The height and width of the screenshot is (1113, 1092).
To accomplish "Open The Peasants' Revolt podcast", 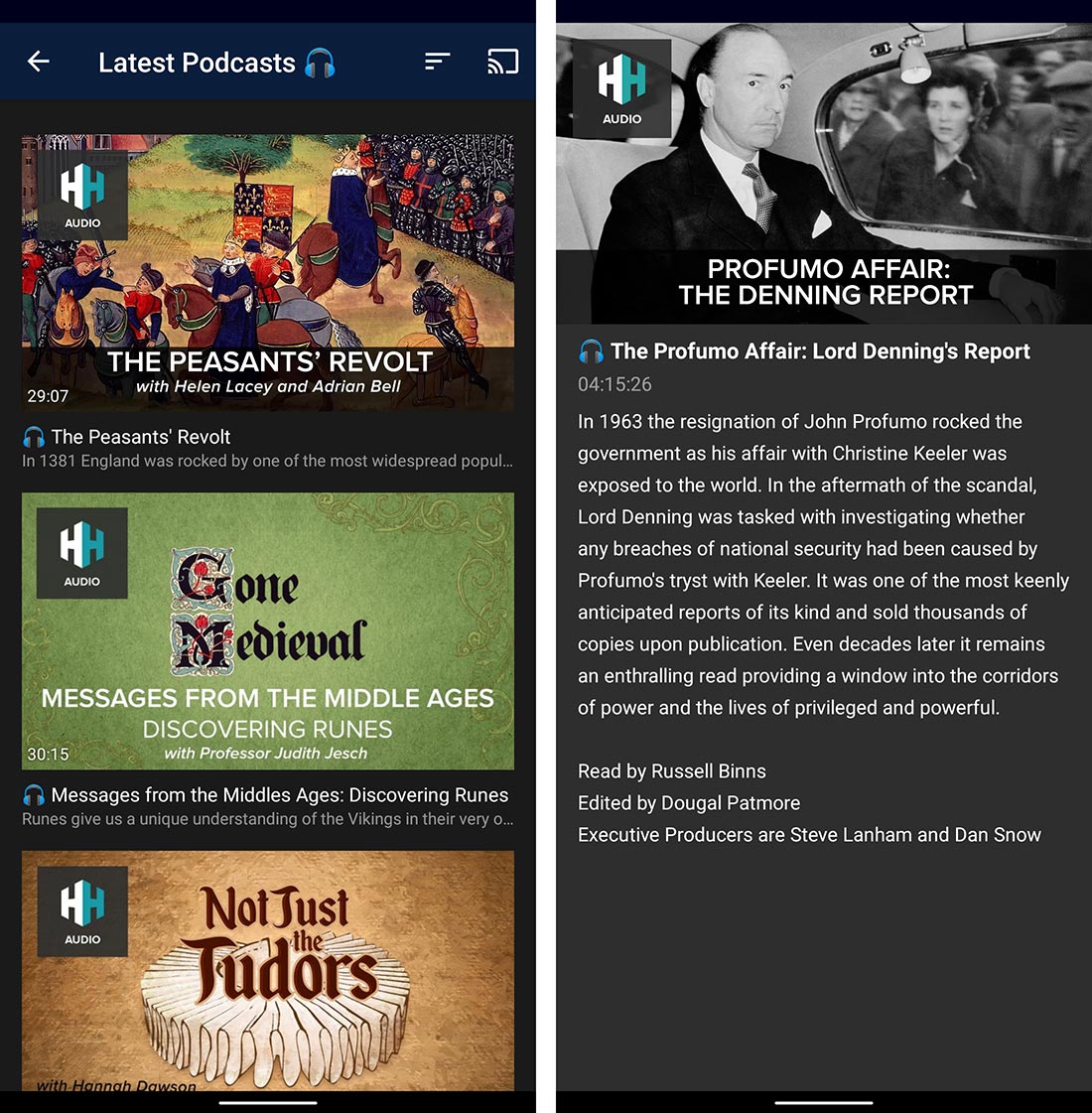I will tap(268, 273).
